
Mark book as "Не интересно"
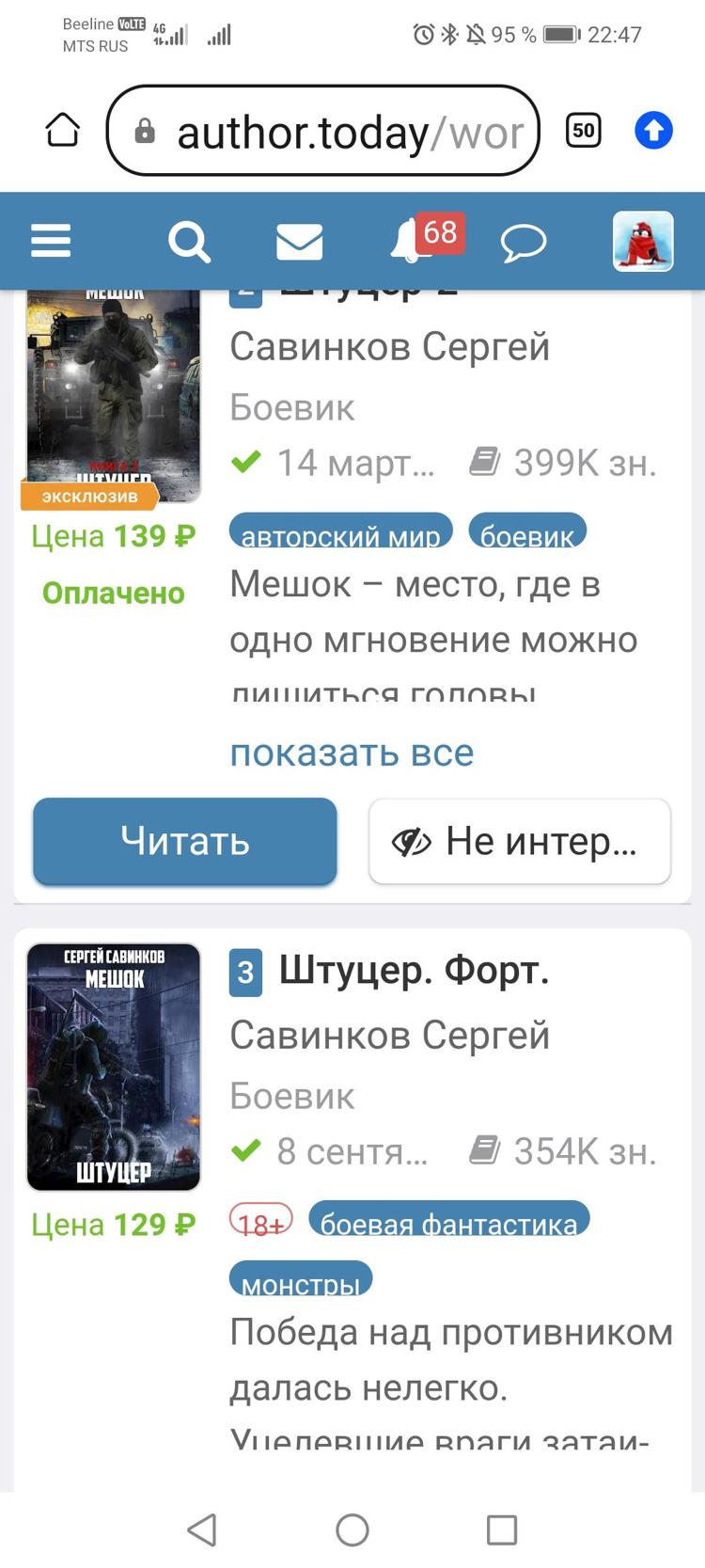coord(520,841)
